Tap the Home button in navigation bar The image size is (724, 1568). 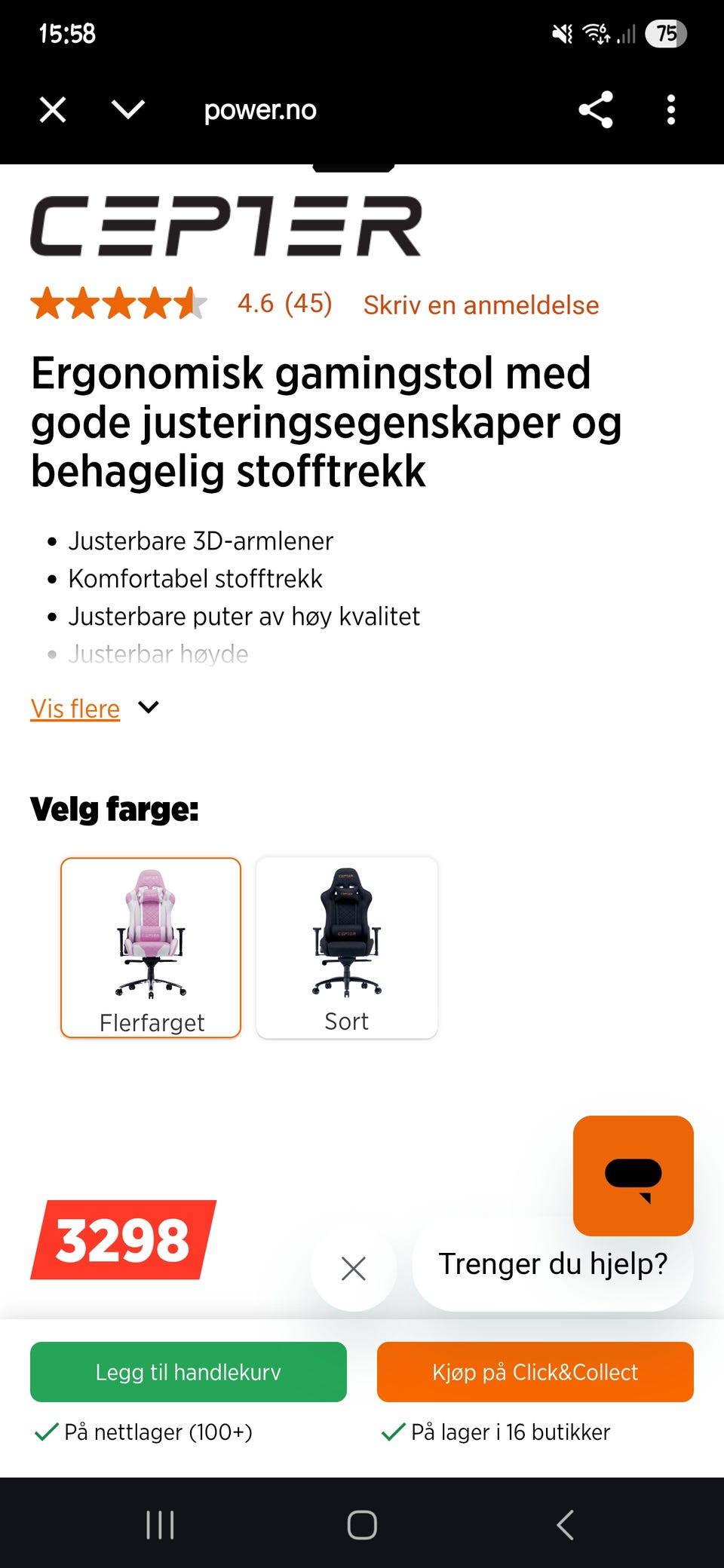point(362,1524)
